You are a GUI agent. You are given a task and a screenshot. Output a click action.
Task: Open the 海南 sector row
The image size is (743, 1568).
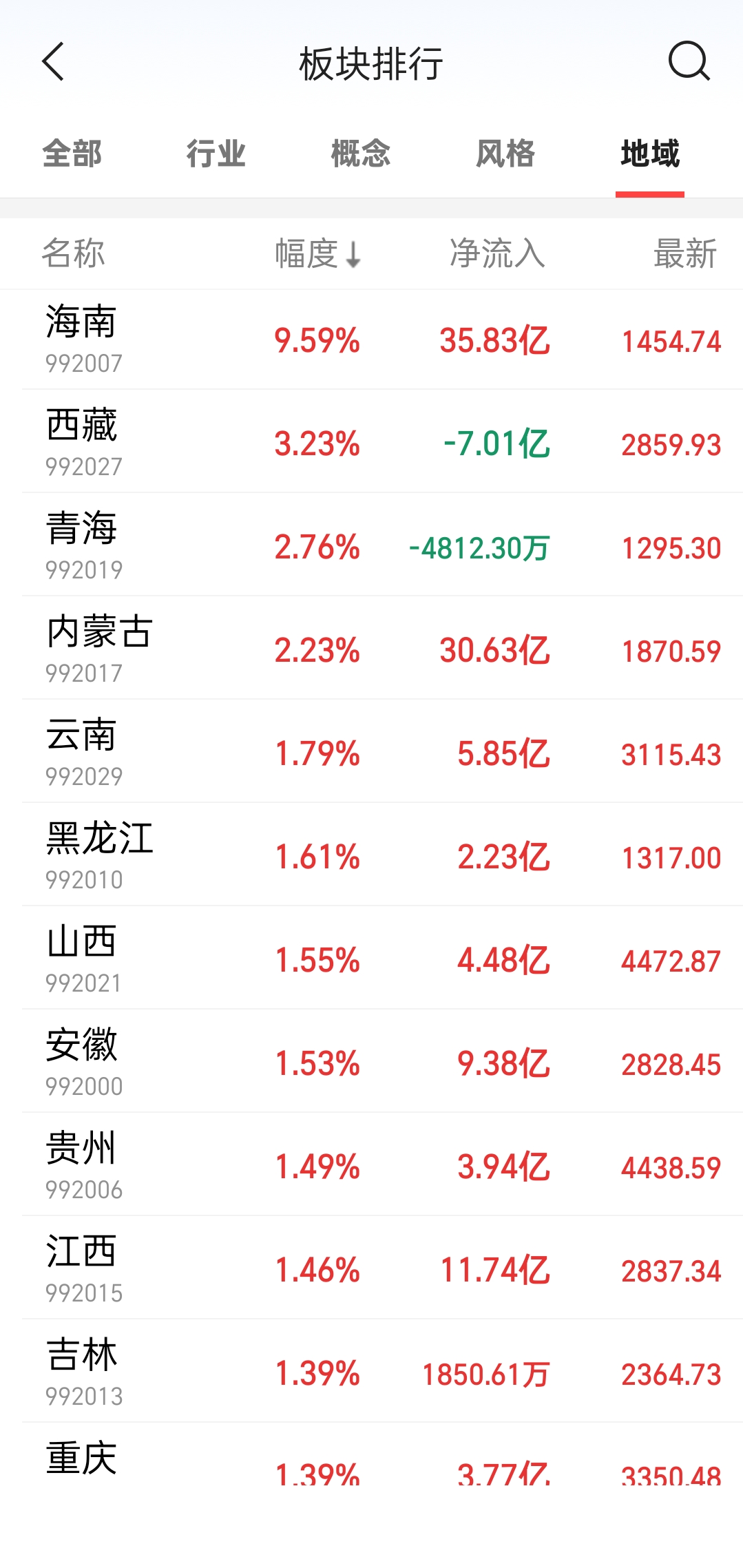tap(372, 339)
